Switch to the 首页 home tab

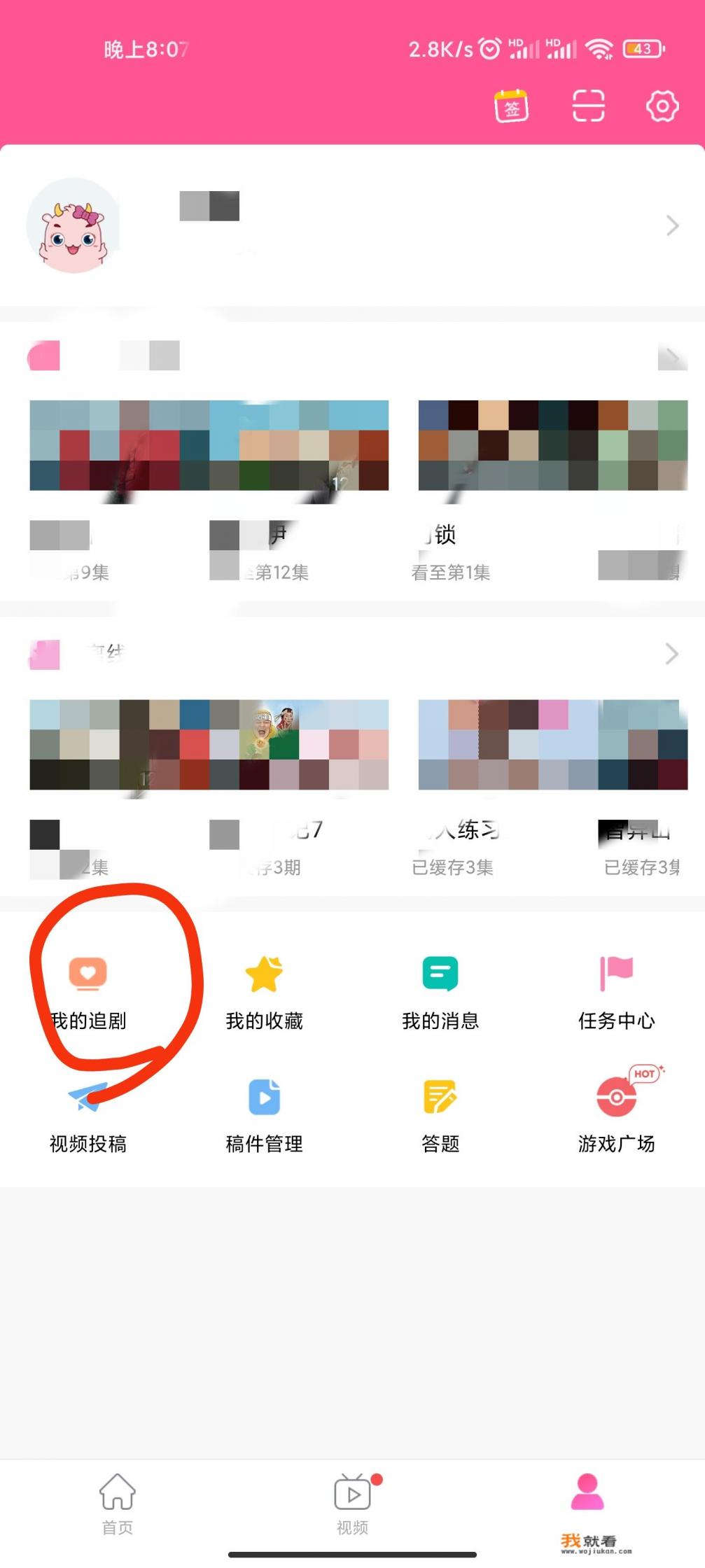coord(117,1501)
